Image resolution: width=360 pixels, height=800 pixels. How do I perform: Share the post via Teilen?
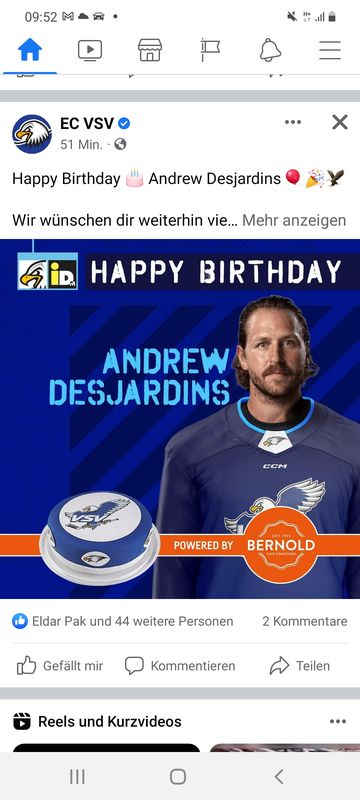tap(300, 666)
